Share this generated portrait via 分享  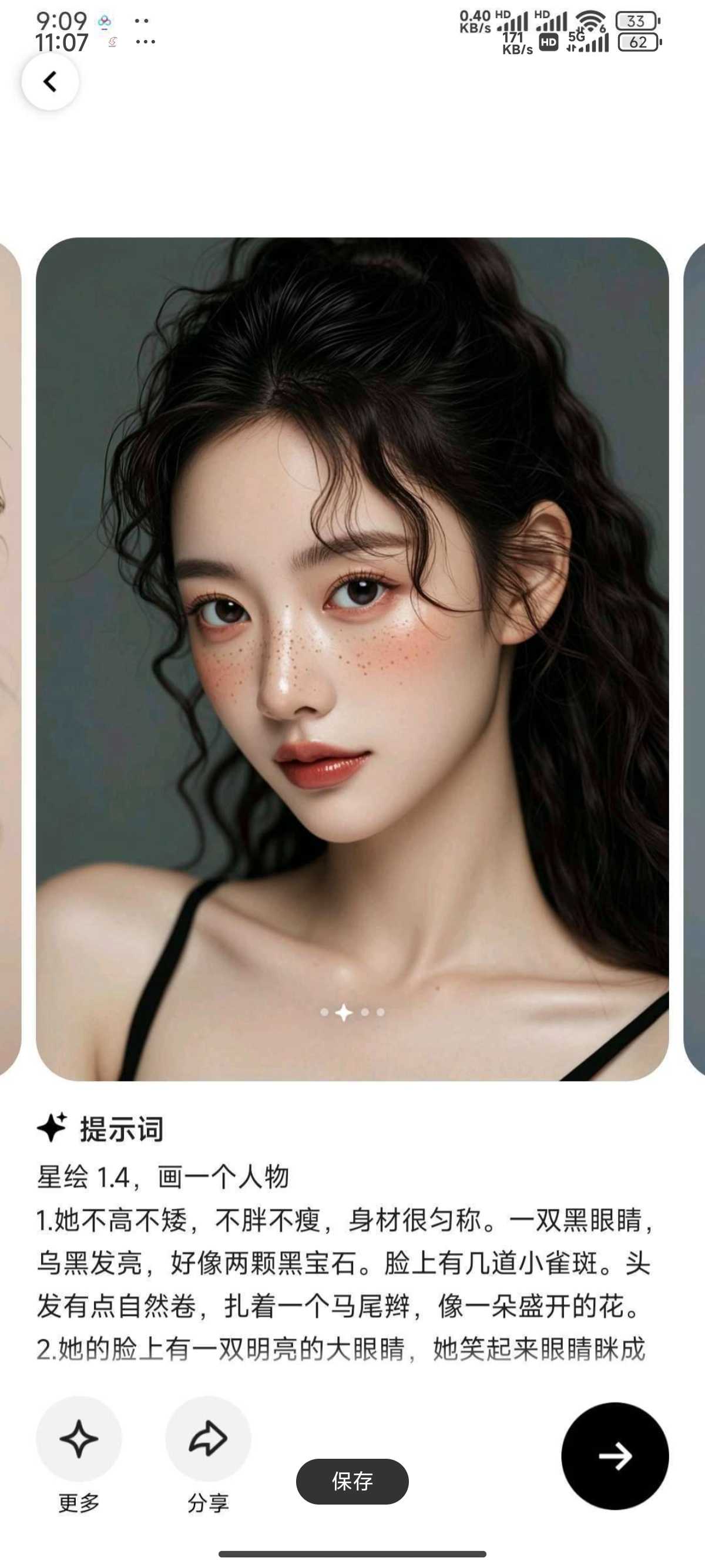[x=208, y=1439]
